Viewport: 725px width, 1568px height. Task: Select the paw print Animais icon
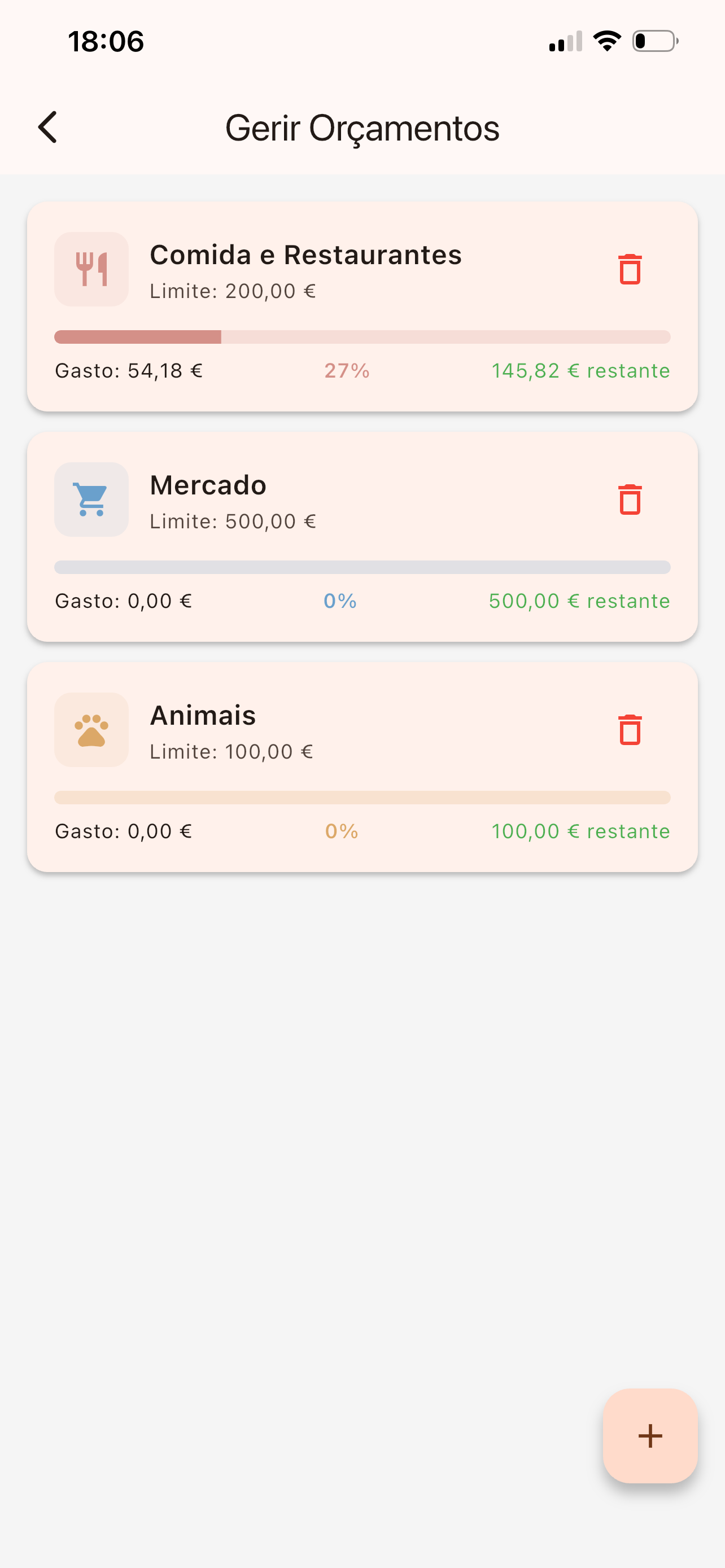point(91,730)
